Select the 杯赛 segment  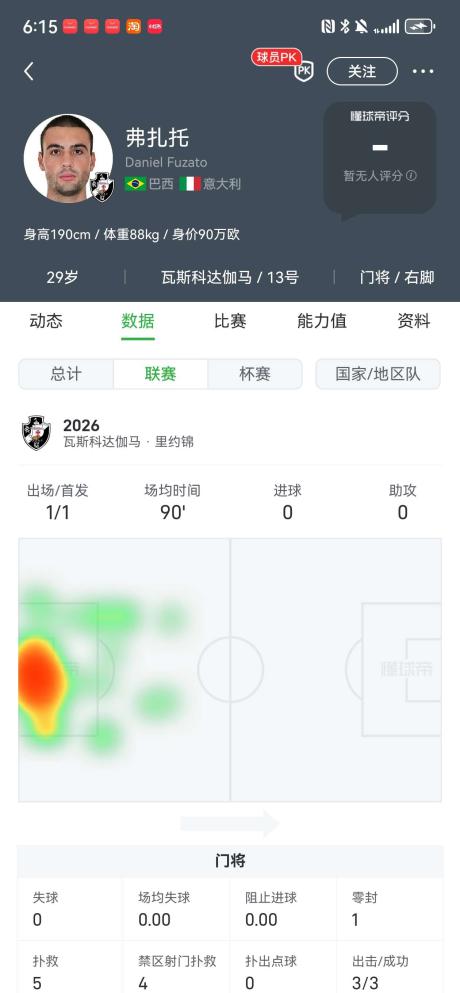click(255, 374)
